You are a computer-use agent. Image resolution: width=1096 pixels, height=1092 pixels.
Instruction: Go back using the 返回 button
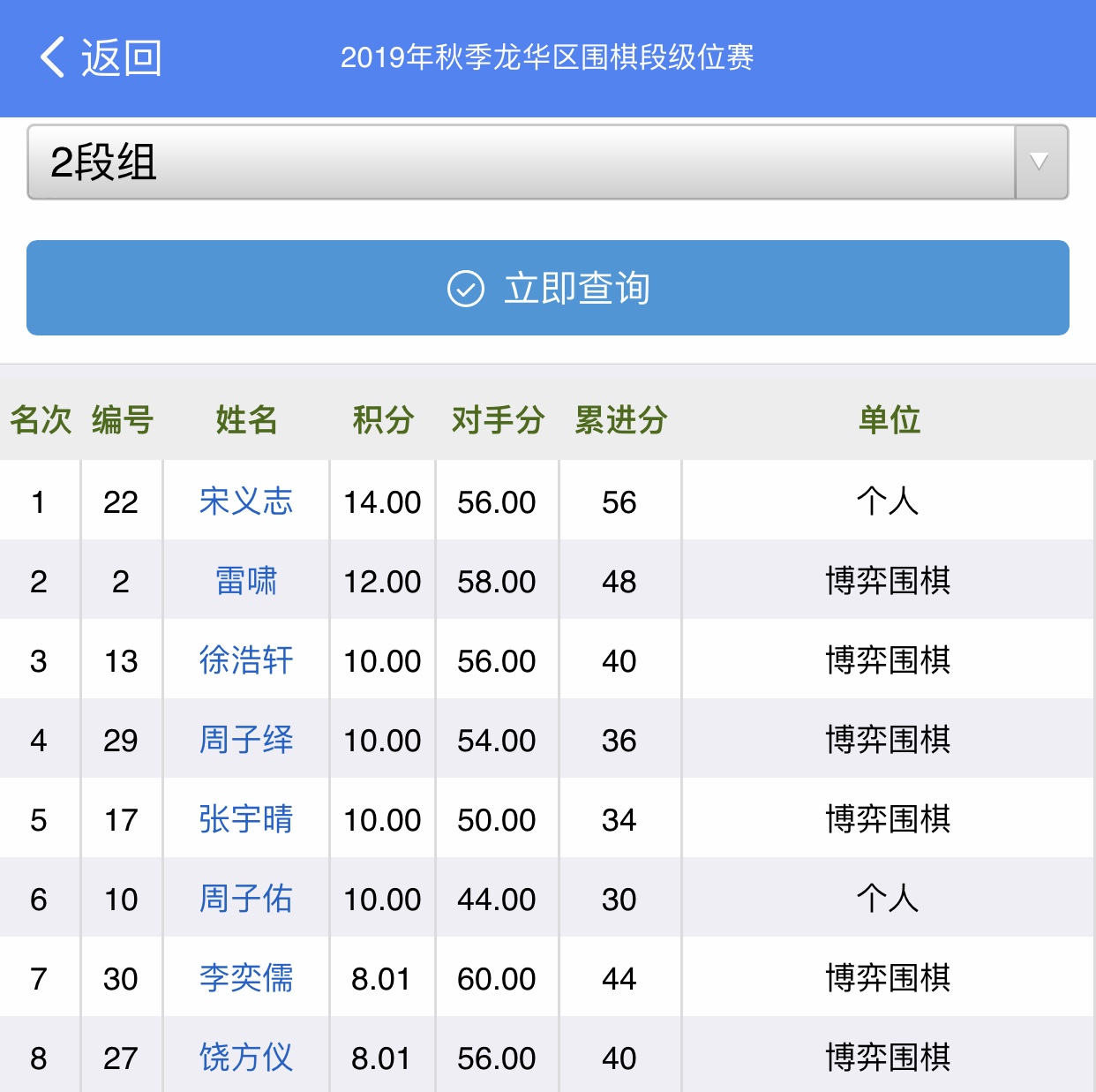(101, 58)
